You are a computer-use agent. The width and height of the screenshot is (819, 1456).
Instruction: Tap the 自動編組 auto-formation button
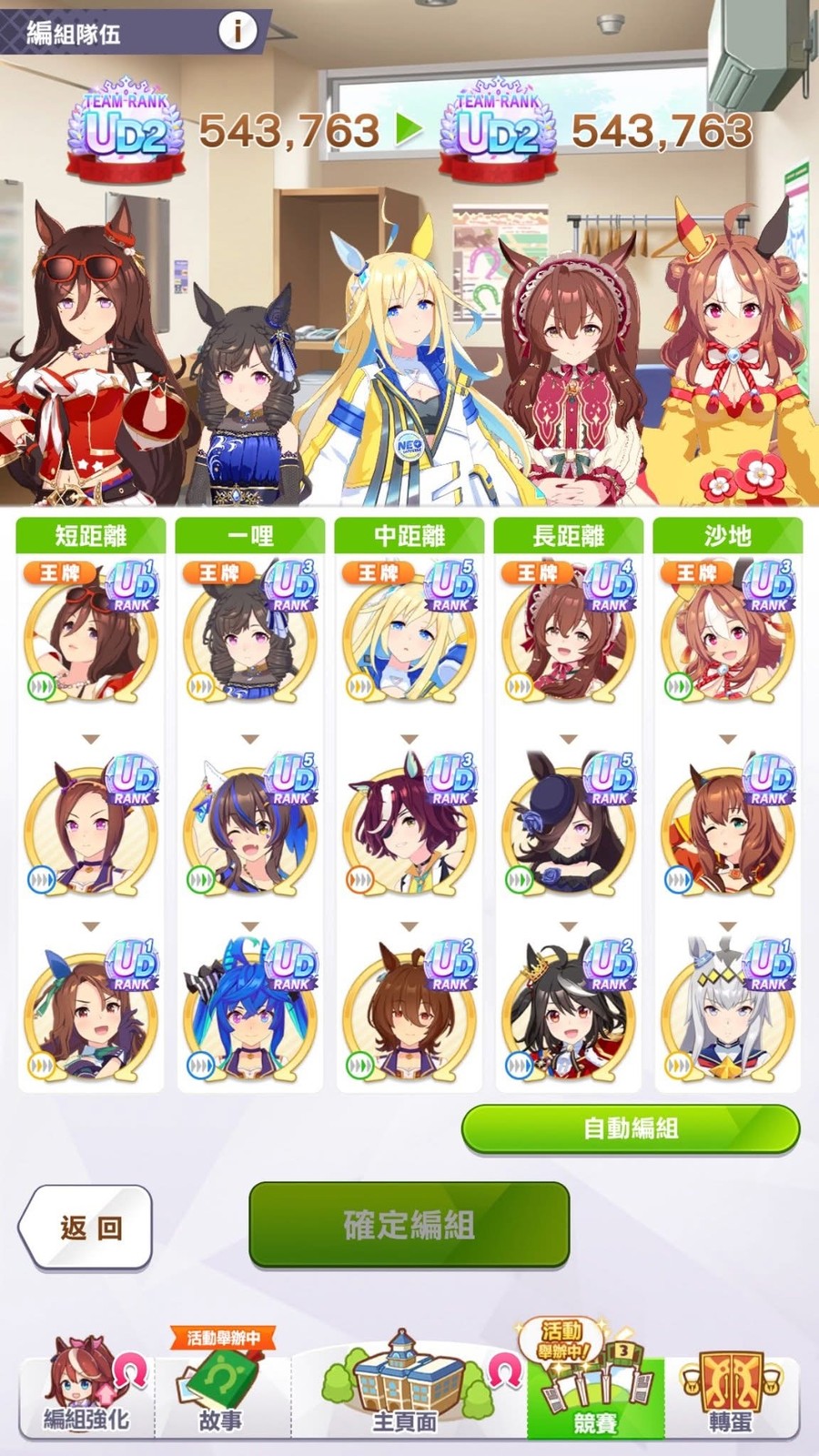click(630, 1129)
